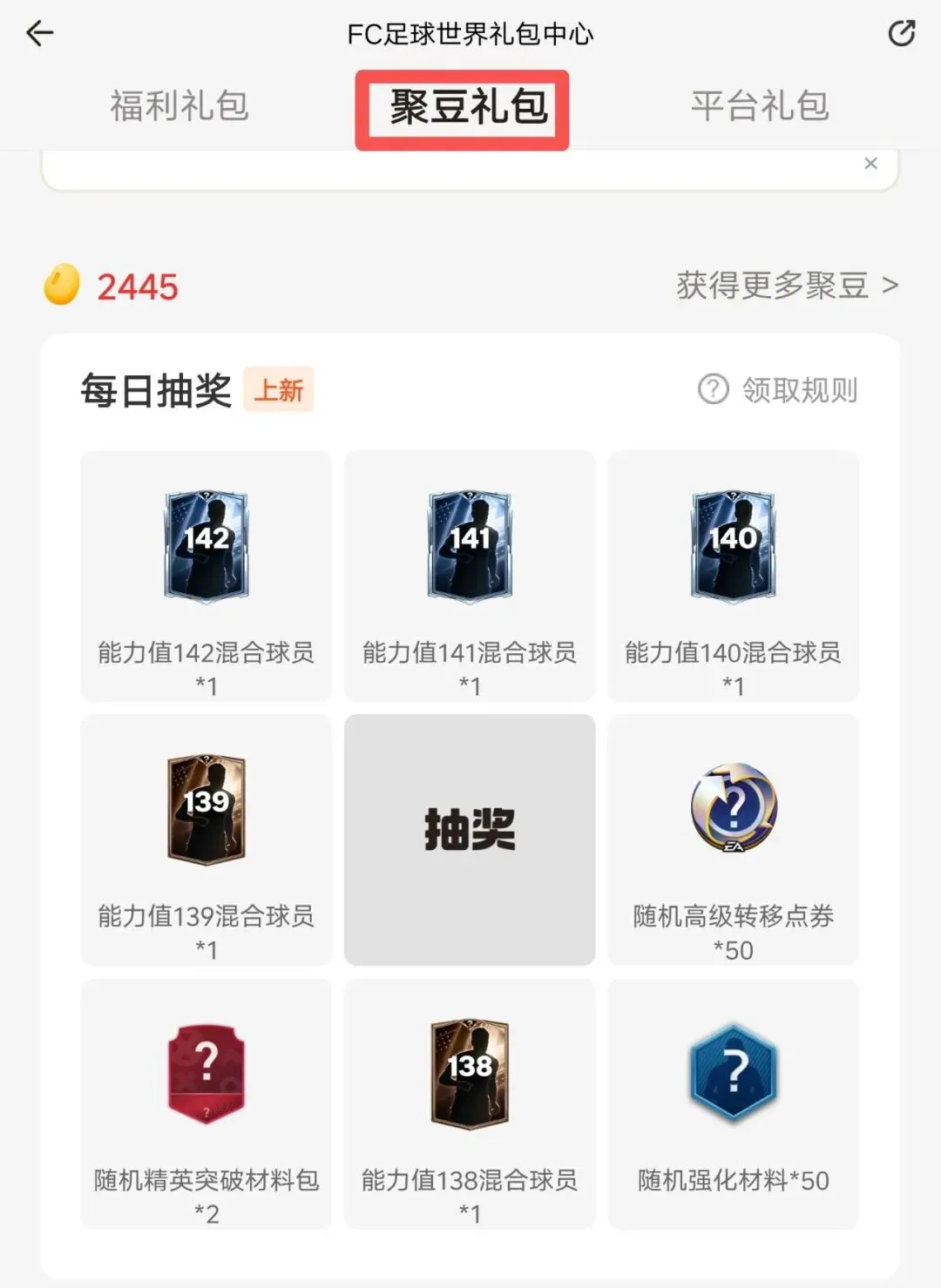Tap the refresh icon in the header
The height and width of the screenshot is (1288, 941).
point(901,34)
